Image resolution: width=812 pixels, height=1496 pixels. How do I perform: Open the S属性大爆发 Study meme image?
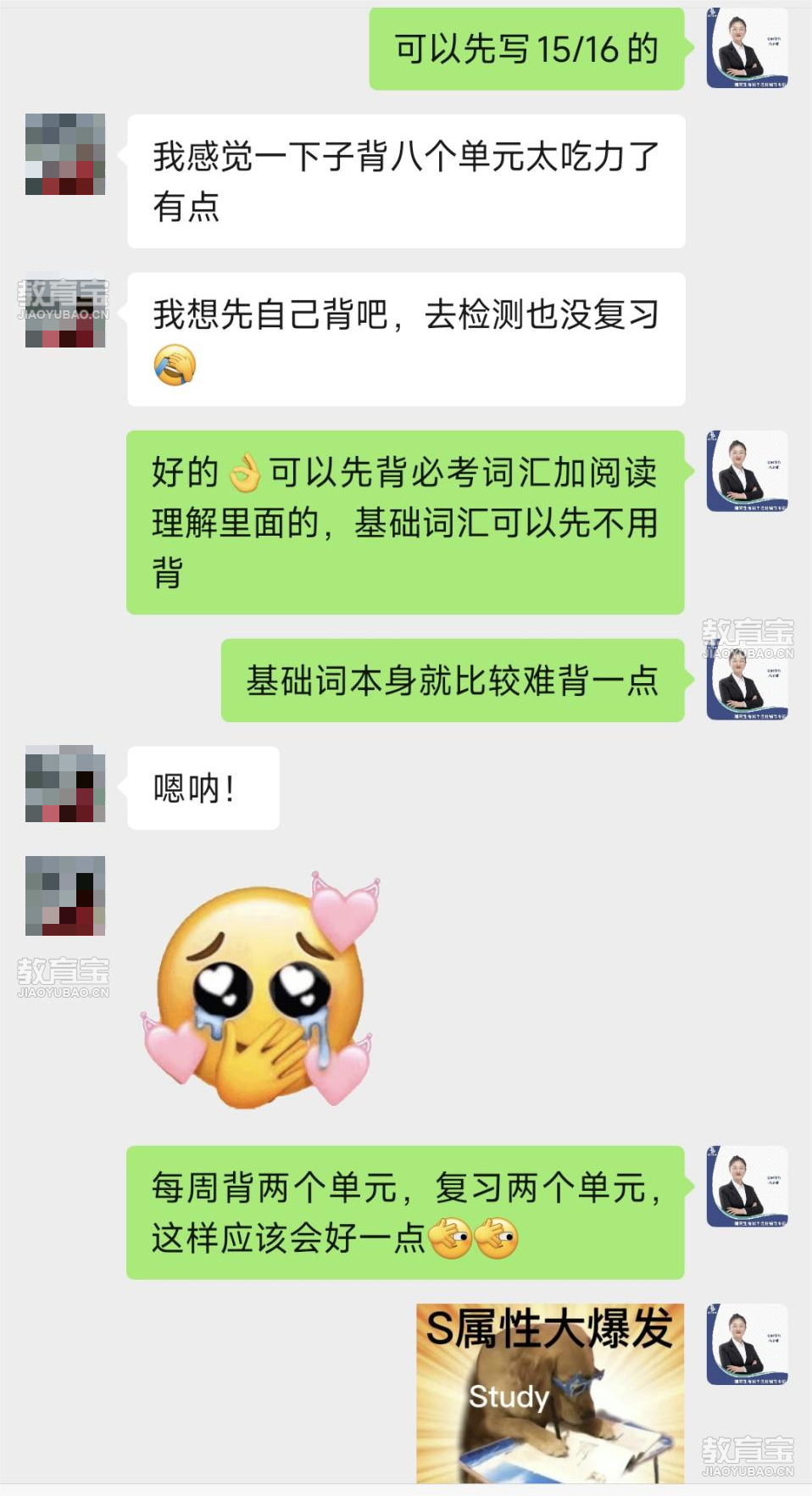pyautogui.click(x=549, y=1393)
